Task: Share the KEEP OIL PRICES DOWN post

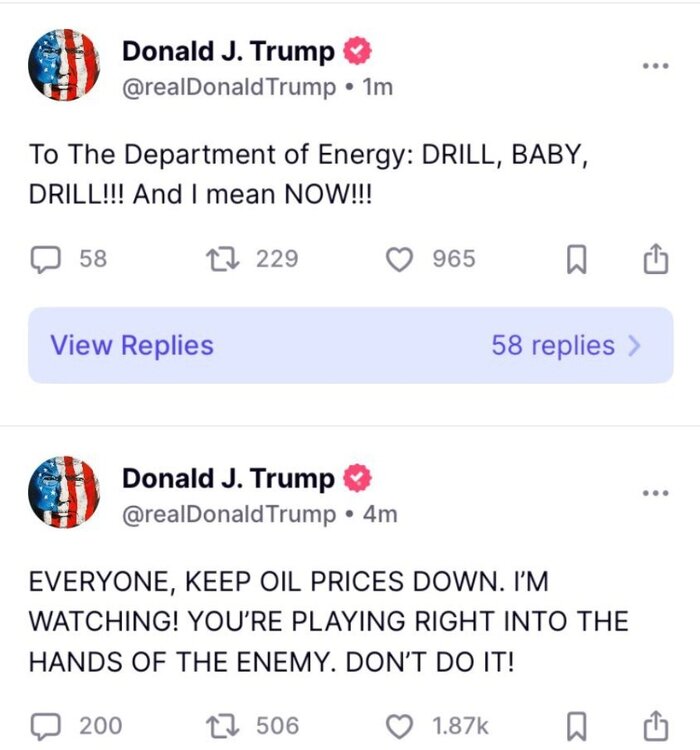Action: [653, 725]
